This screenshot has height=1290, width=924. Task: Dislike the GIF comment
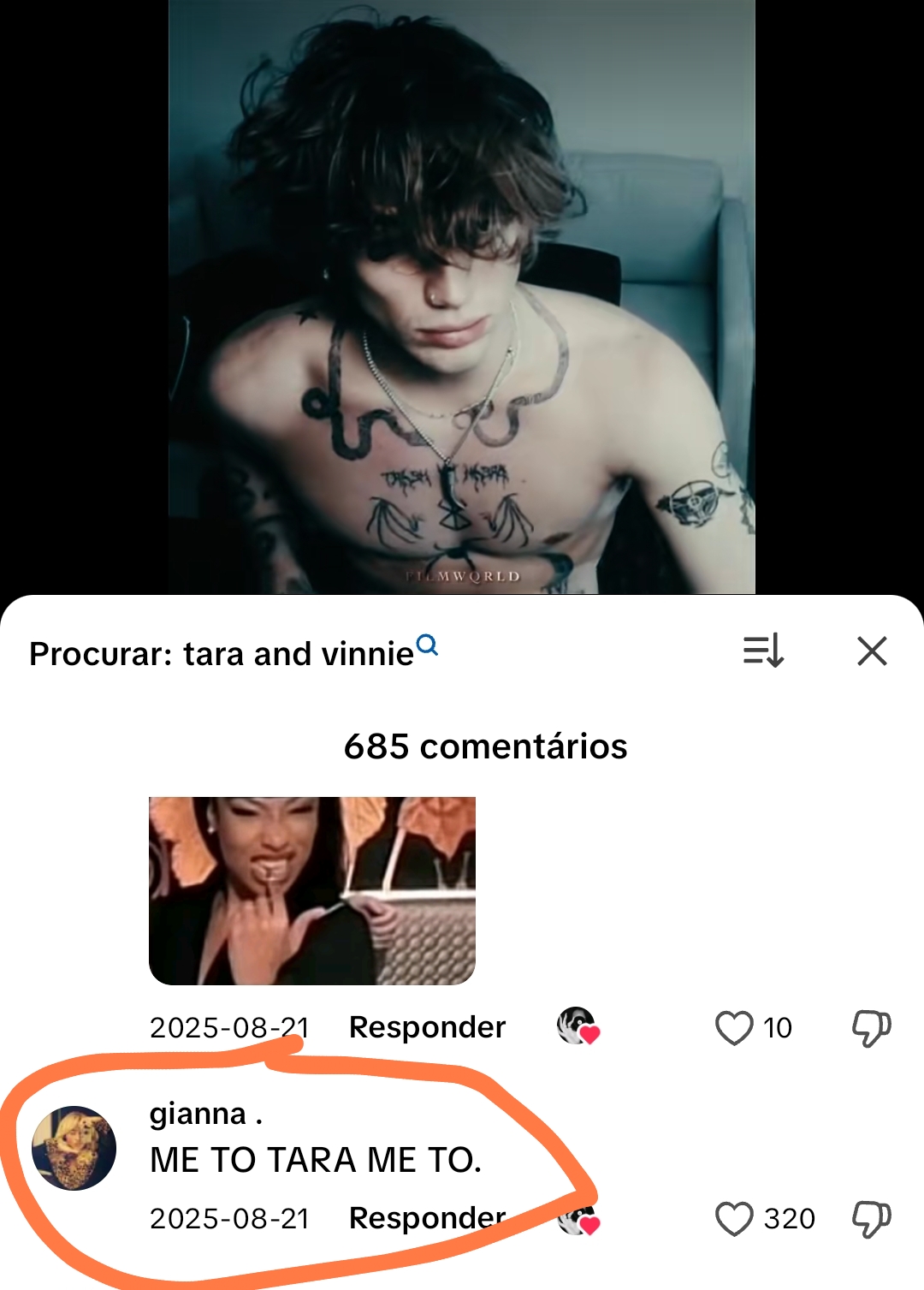pyautogui.click(x=871, y=1027)
